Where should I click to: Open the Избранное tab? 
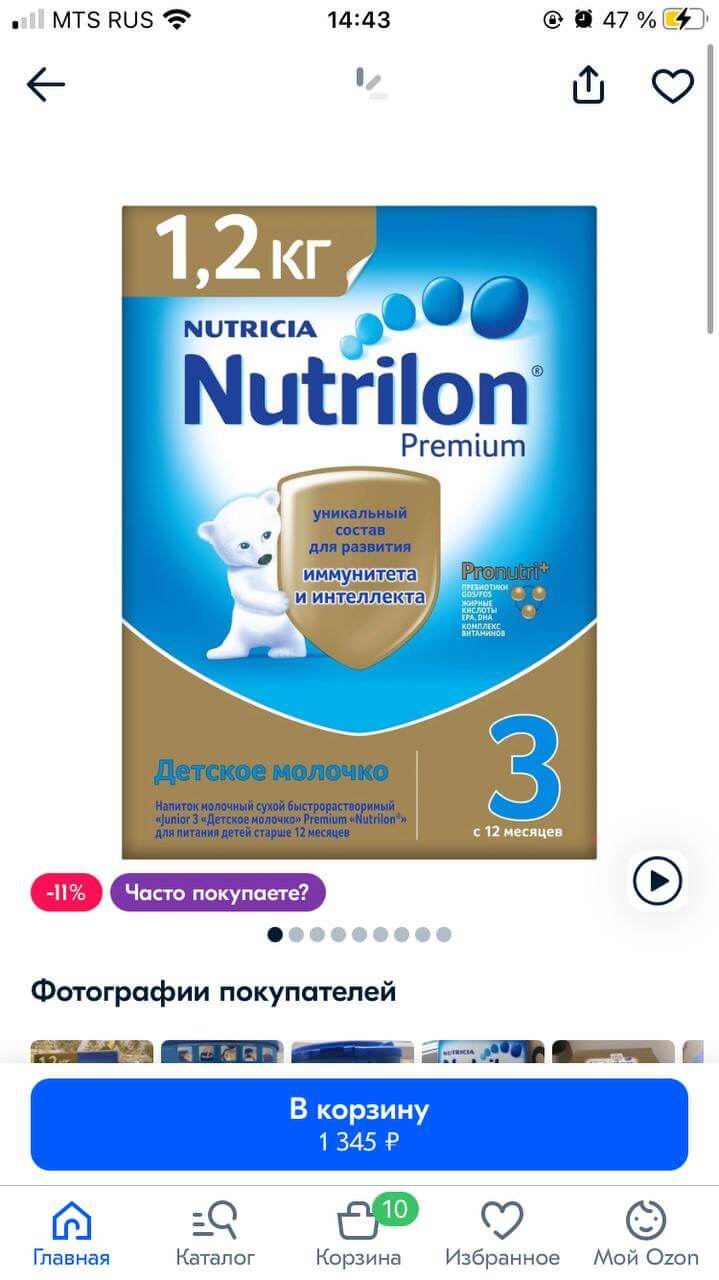pos(502,1233)
